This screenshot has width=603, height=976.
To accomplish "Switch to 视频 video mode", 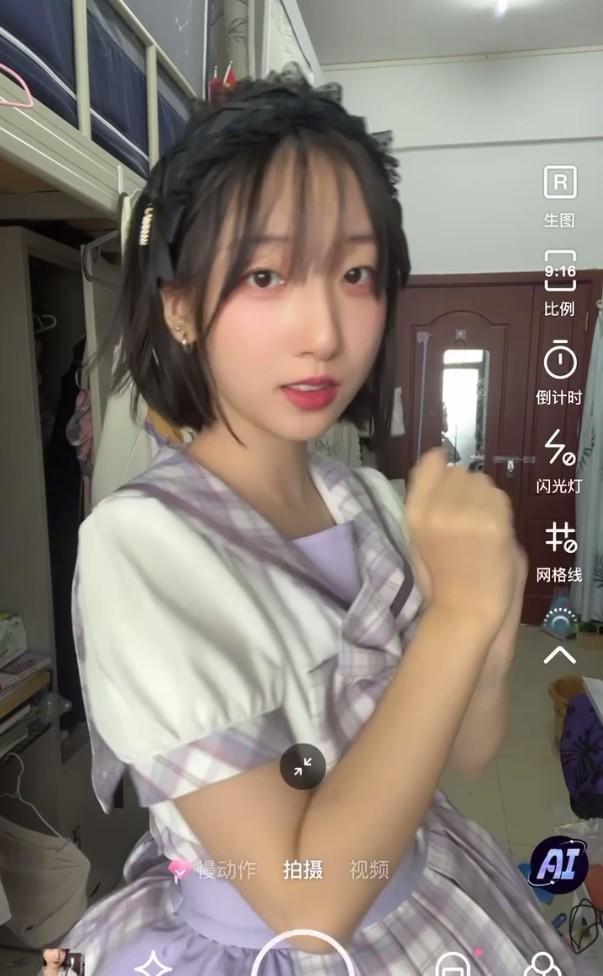I will coord(369,870).
